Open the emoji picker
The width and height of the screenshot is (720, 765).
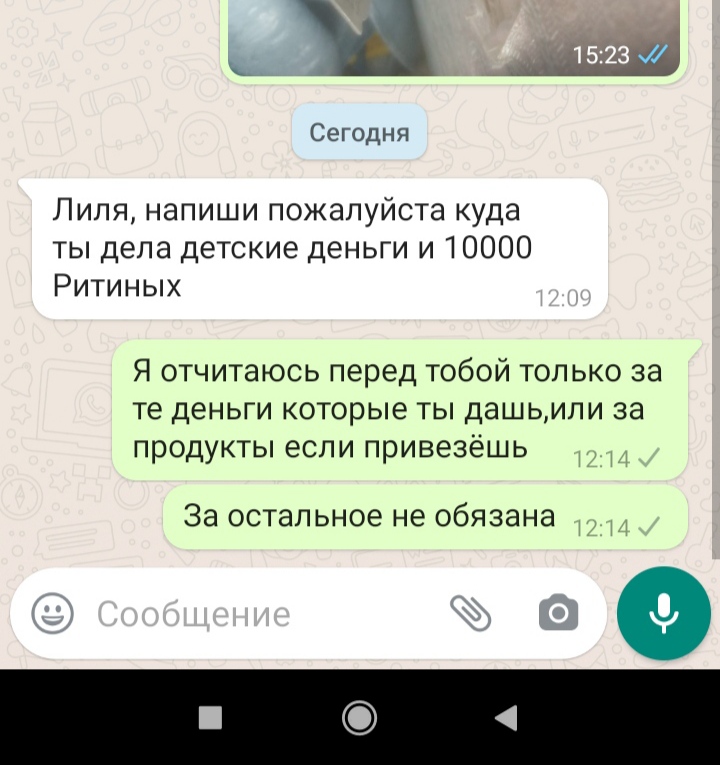(x=52, y=613)
